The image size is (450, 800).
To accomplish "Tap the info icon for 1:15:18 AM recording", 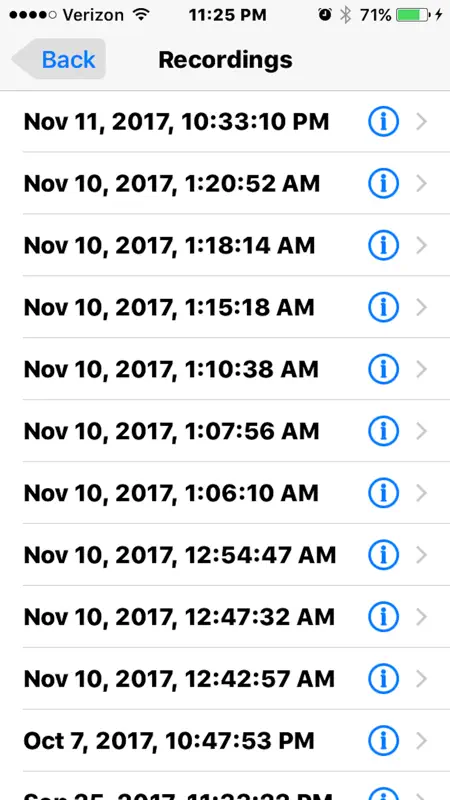I will (x=383, y=307).
